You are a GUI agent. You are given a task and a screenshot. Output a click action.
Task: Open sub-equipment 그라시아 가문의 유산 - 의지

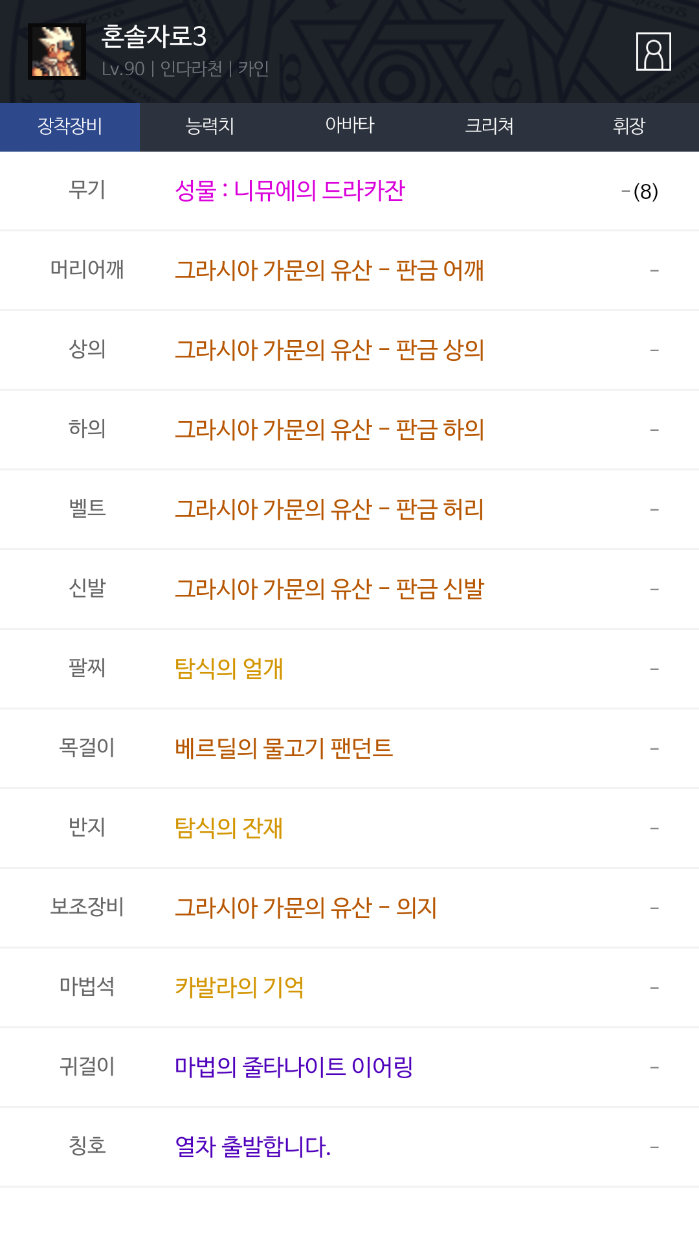(306, 908)
